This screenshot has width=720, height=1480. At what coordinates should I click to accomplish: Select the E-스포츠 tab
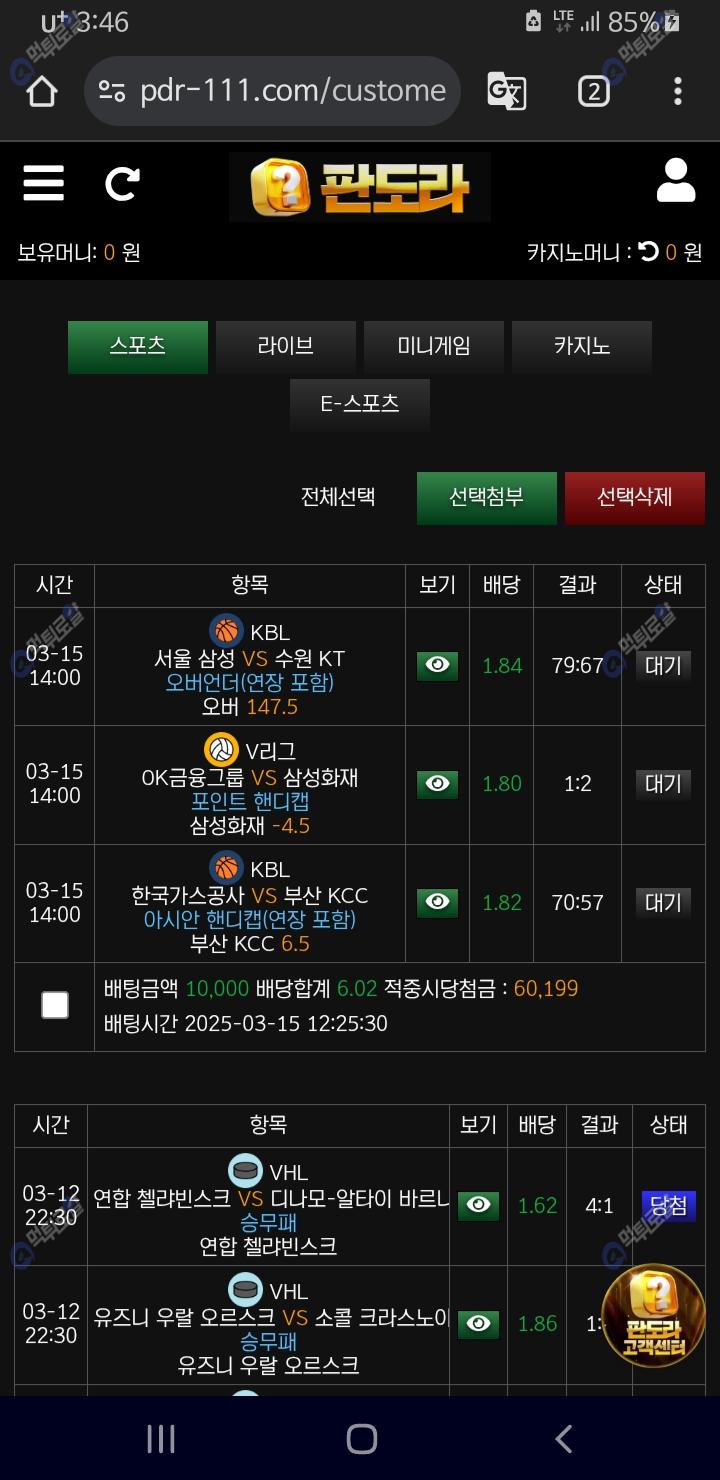360,404
